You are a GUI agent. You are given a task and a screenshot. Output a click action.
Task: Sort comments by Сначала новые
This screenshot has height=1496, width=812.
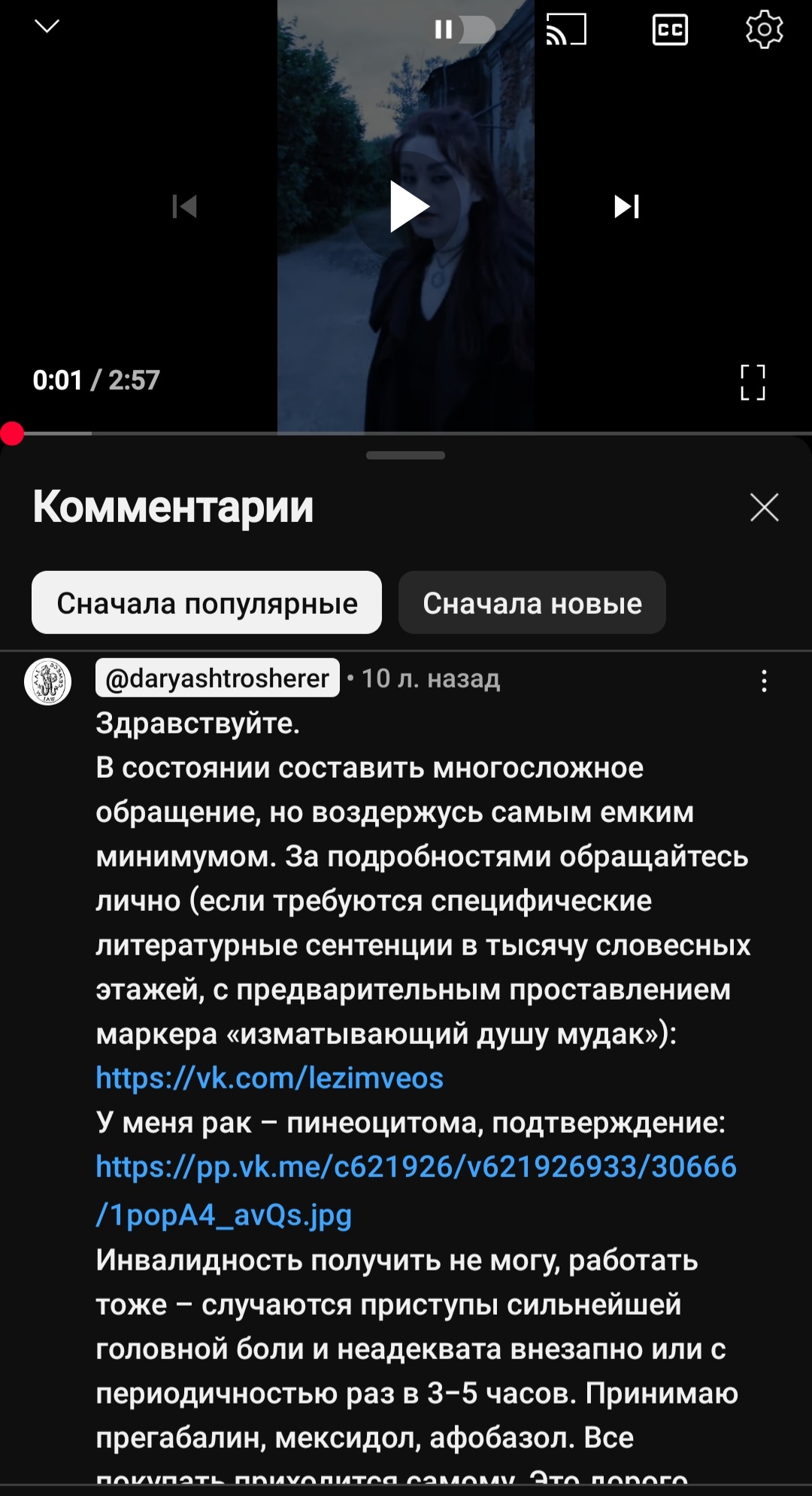(532, 603)
